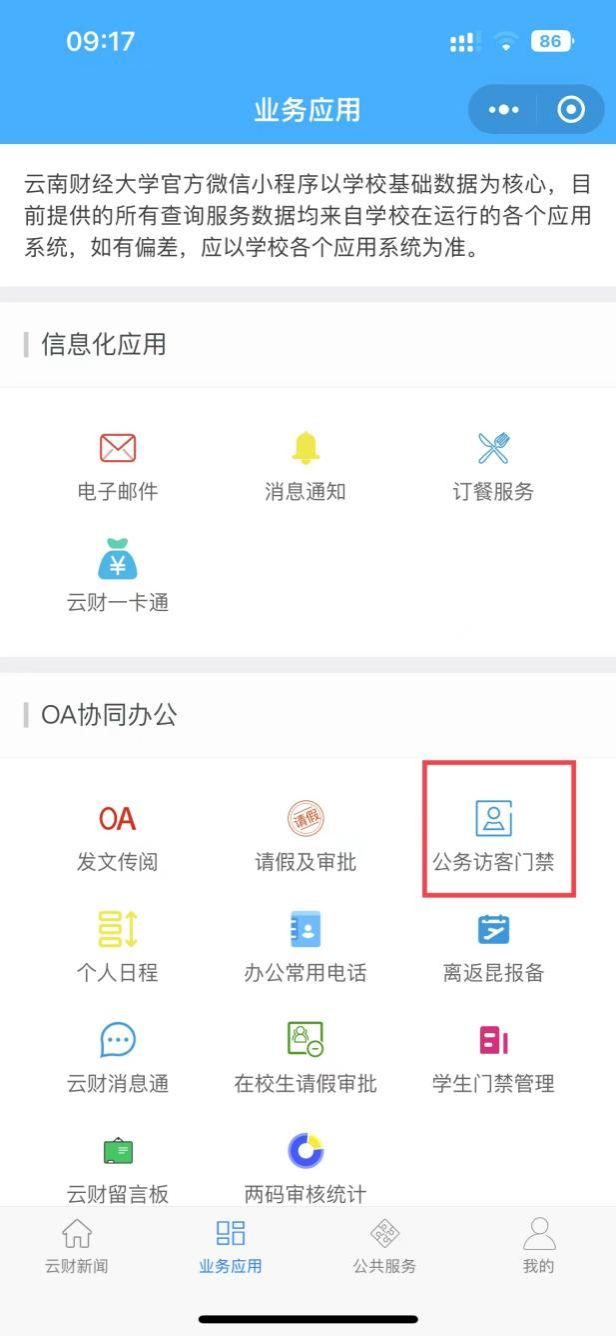Close the mini program with the circle button
The width and height of the screenshot is (616, 1336).
coord(571,109)
